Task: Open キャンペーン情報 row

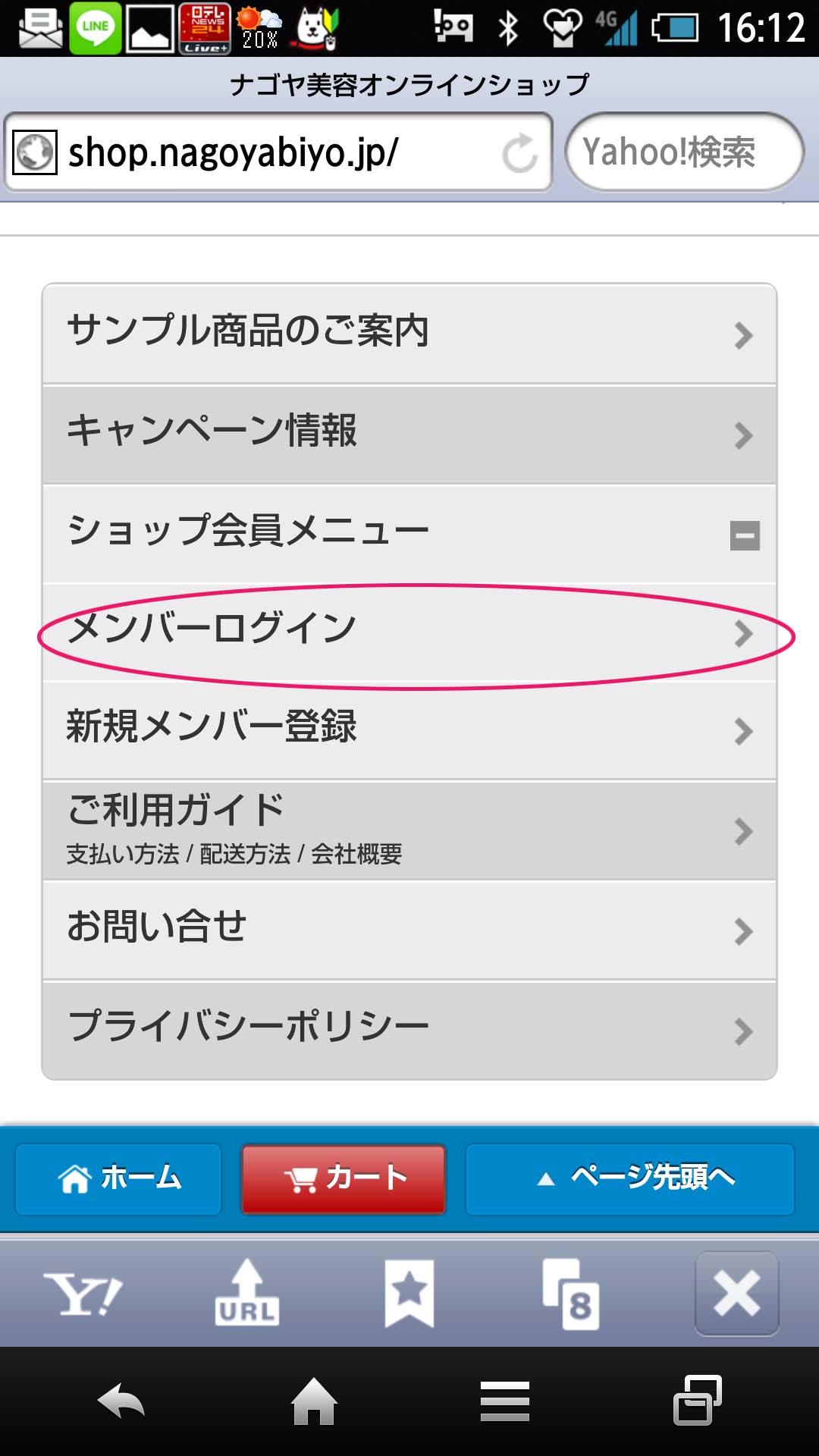Action: [x=409, y=434]
